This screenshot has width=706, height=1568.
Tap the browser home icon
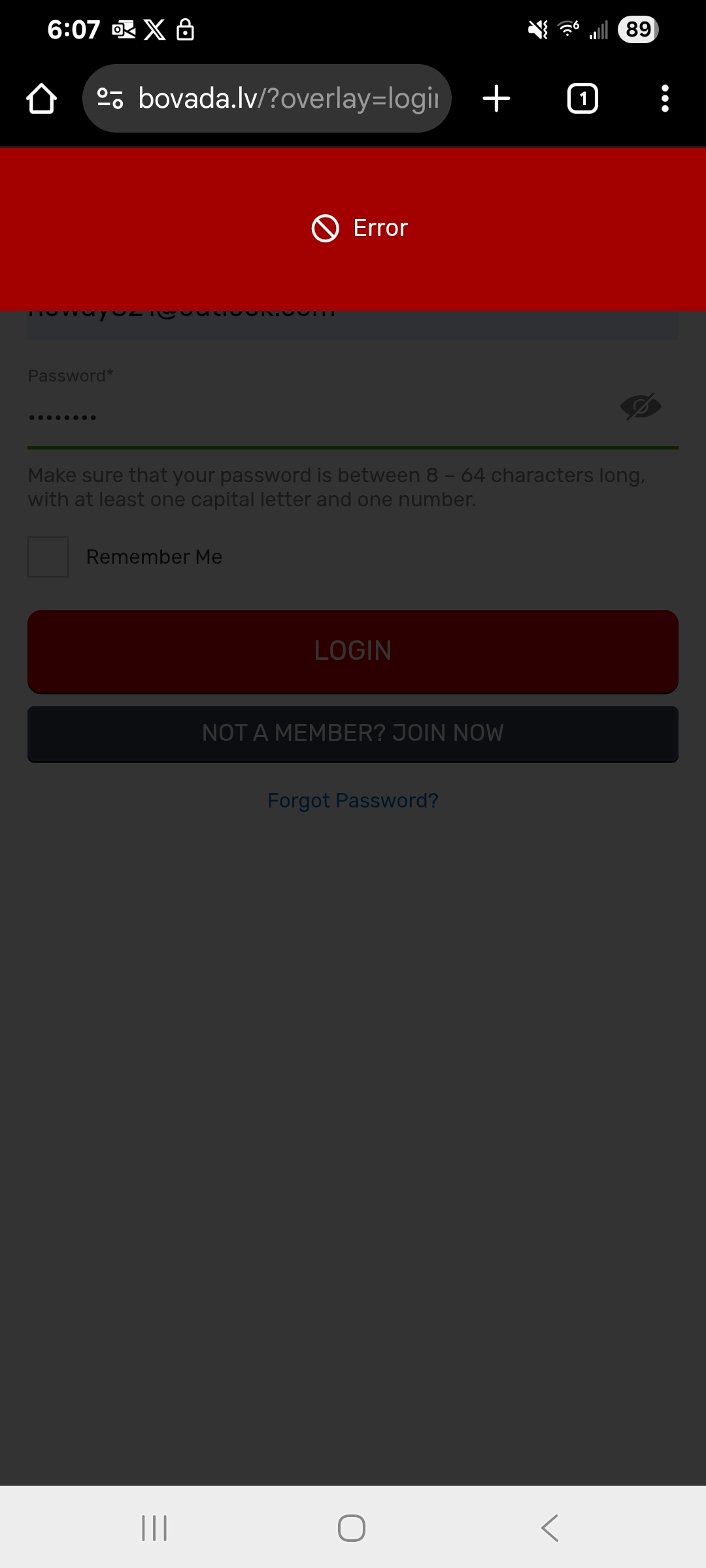(42, 99)
